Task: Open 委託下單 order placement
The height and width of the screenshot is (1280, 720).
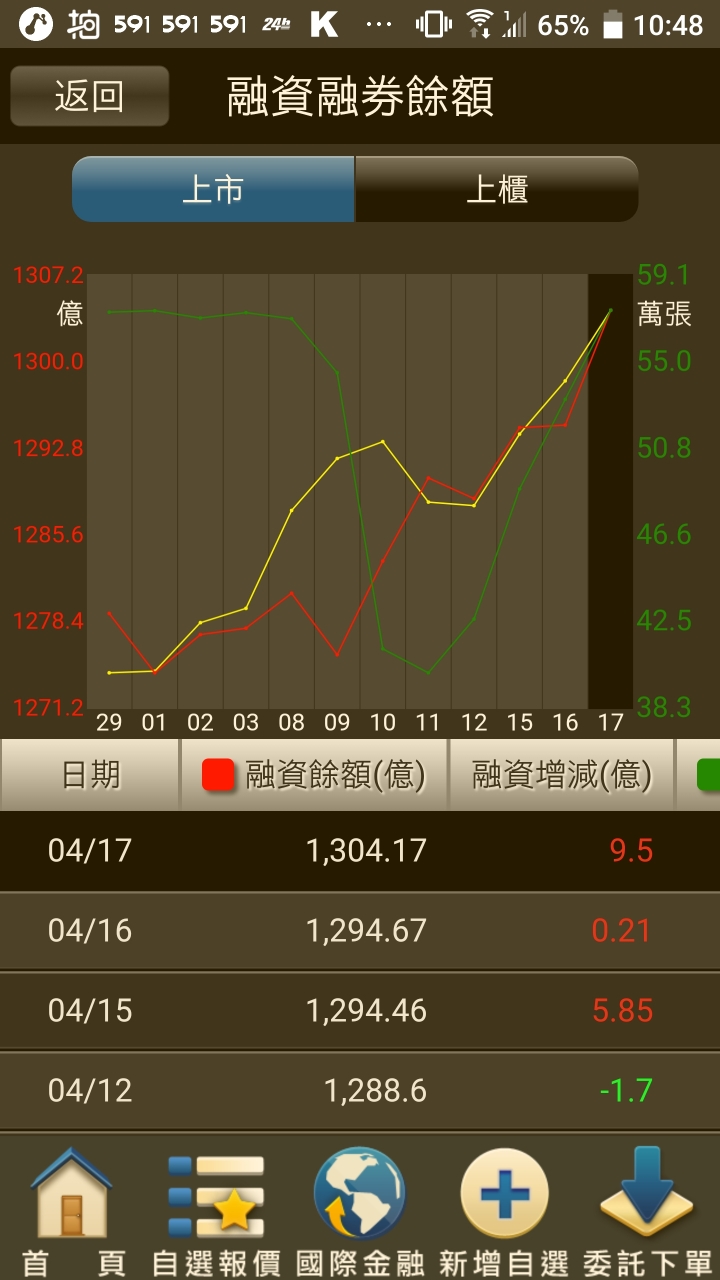Action: [647, 1212]
